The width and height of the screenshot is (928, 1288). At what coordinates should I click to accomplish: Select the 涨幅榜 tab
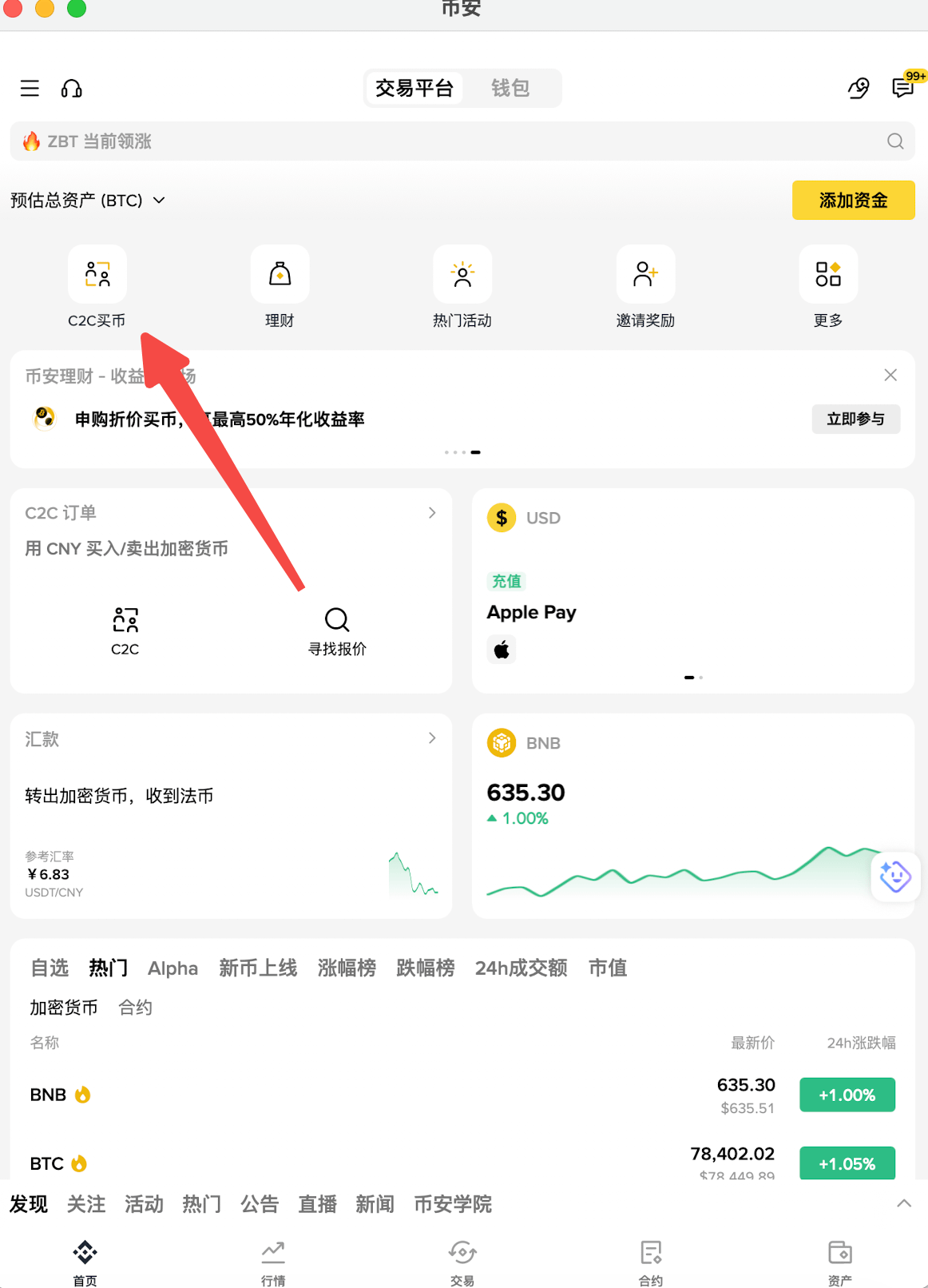click(347, 968)
